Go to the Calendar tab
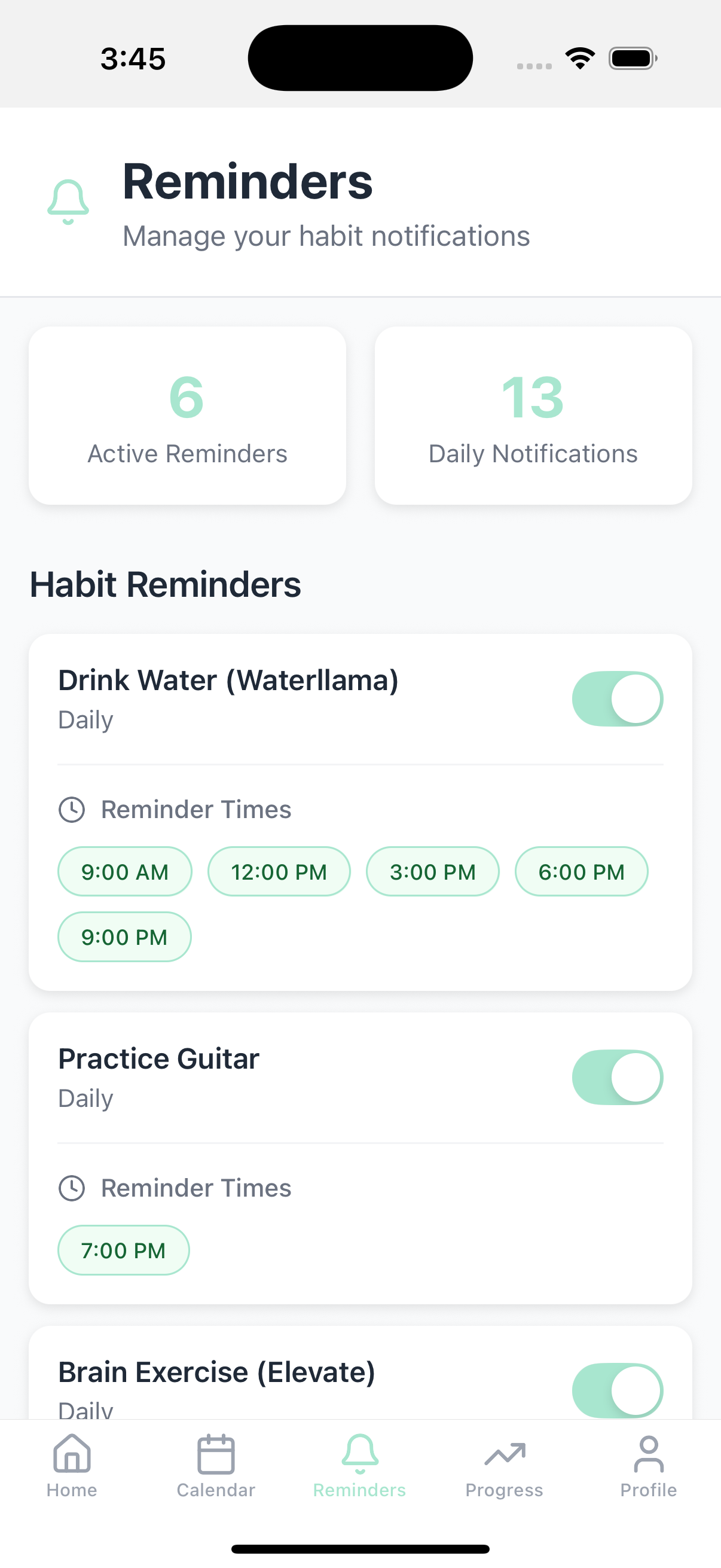 (x=216, y=1466)
